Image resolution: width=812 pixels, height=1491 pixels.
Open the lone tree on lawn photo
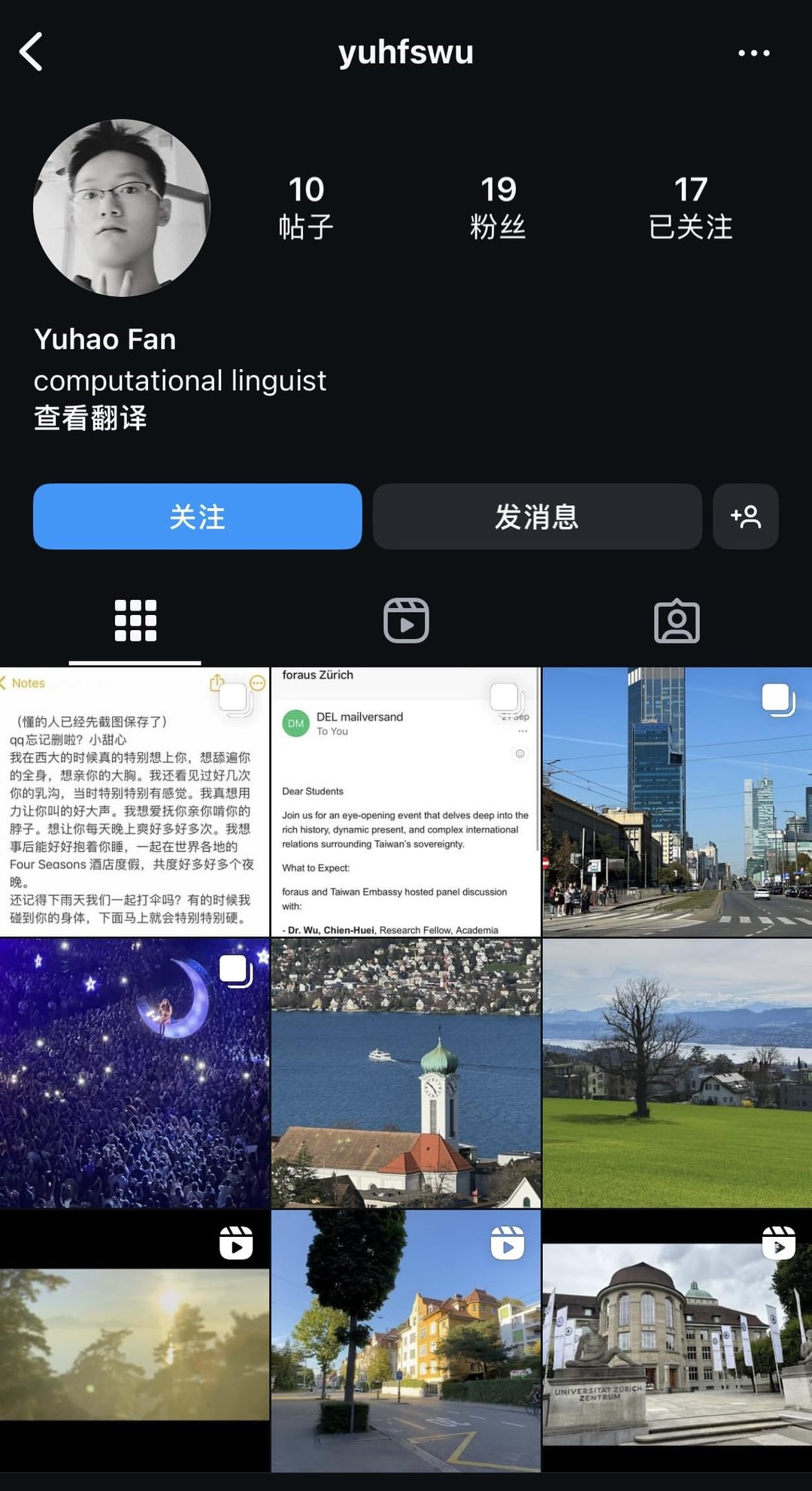coord(677,1073)
